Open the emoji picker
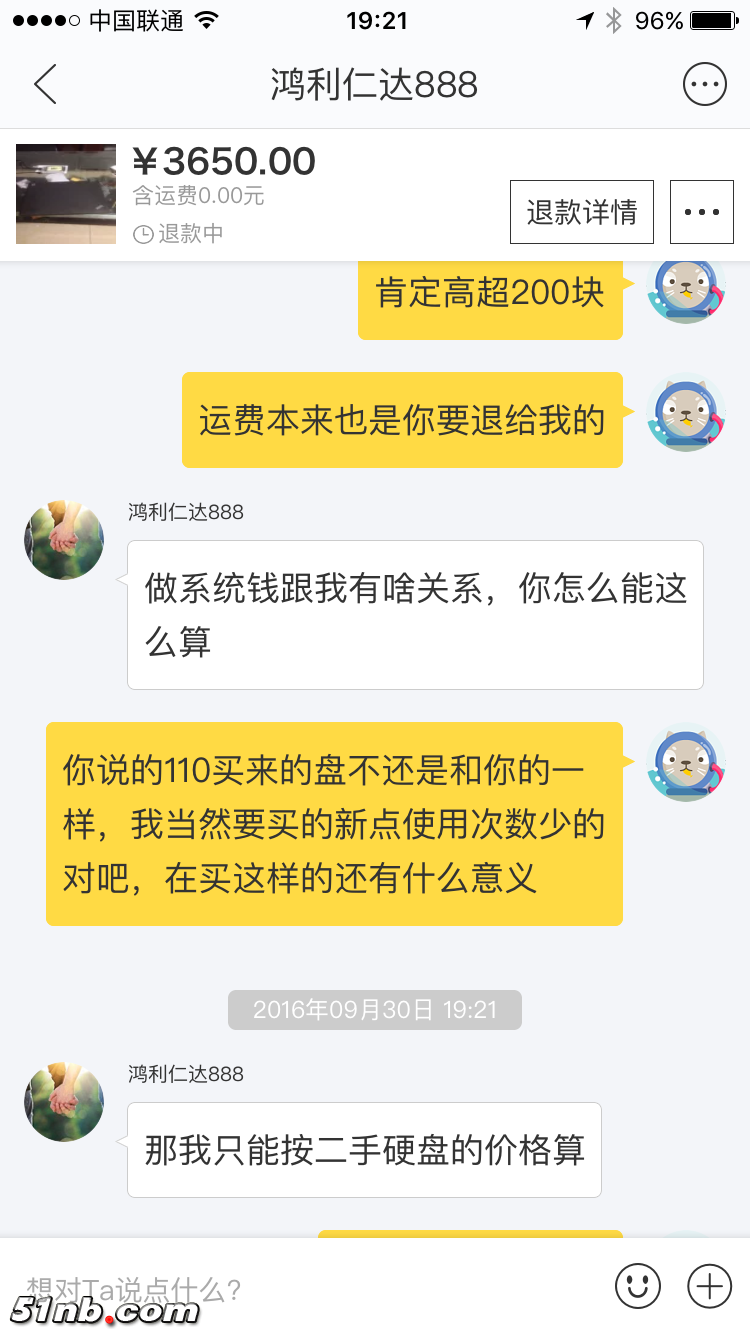750x1334 pixels. [638, 1286]
